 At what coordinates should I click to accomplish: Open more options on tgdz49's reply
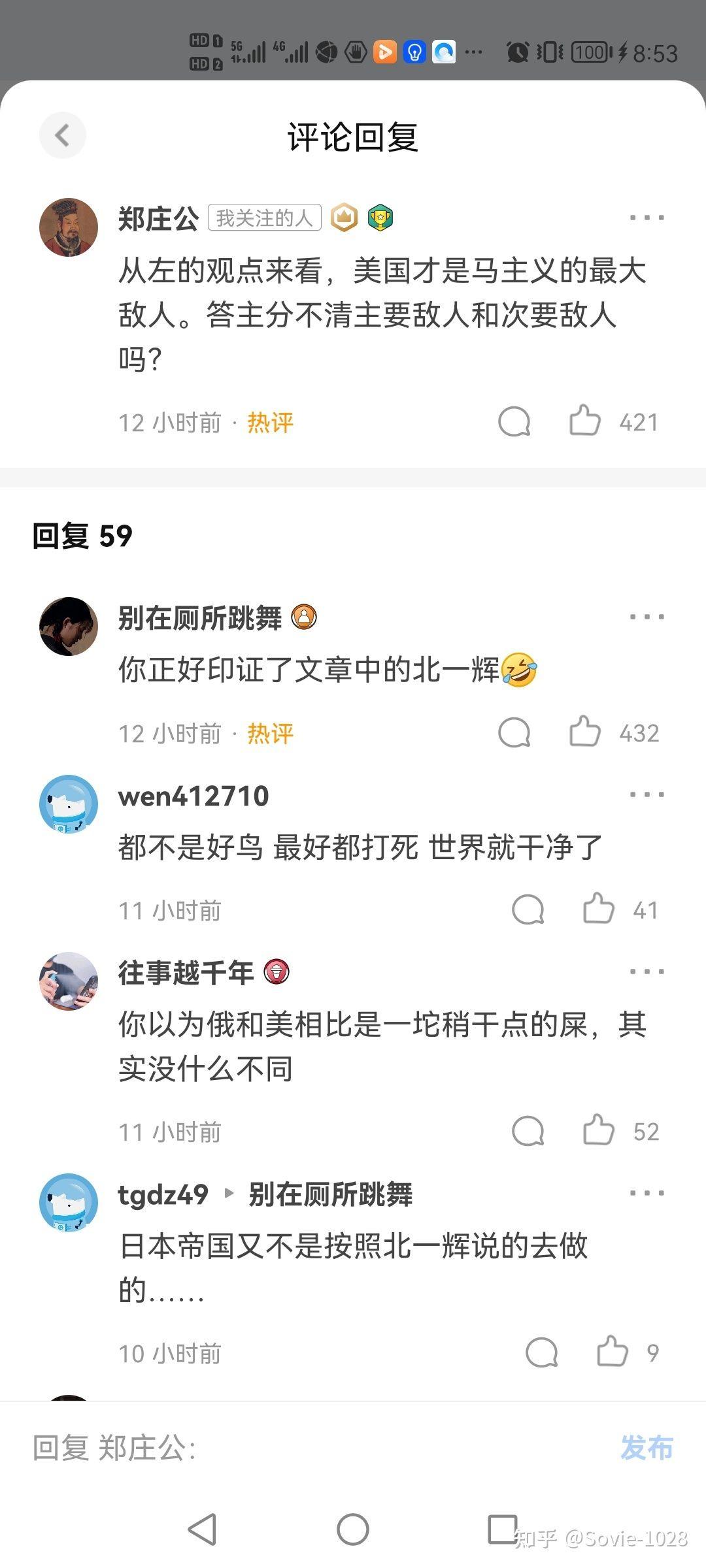click(x=647, y=1193)
